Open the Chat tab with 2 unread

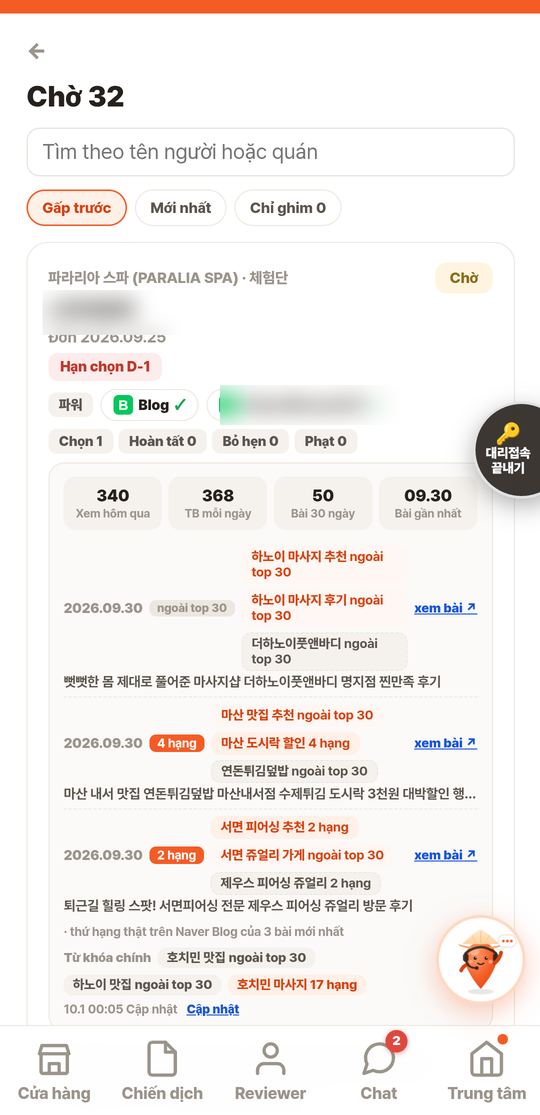(378, 1070)
